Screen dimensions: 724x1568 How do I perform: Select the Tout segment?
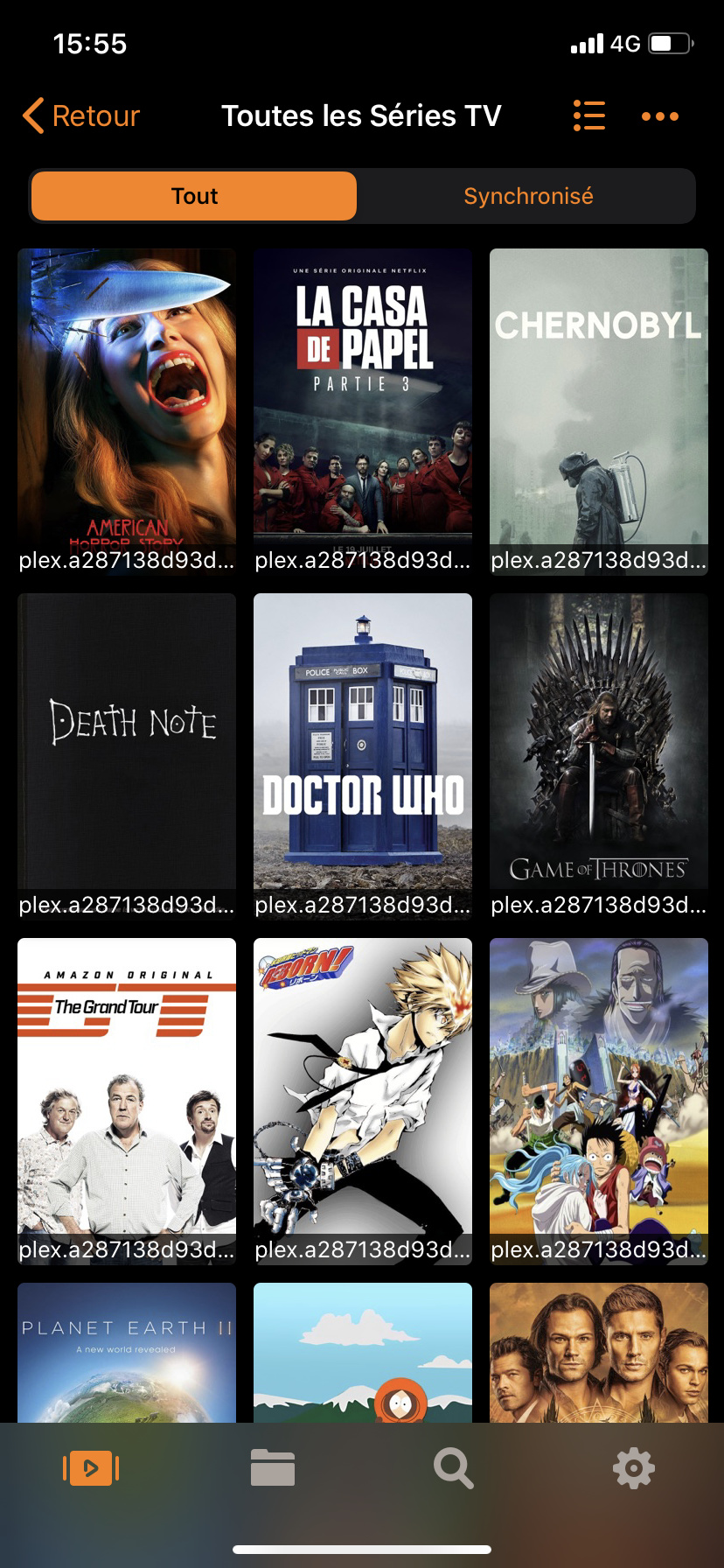pyautogui.click(x=194, y=196)
